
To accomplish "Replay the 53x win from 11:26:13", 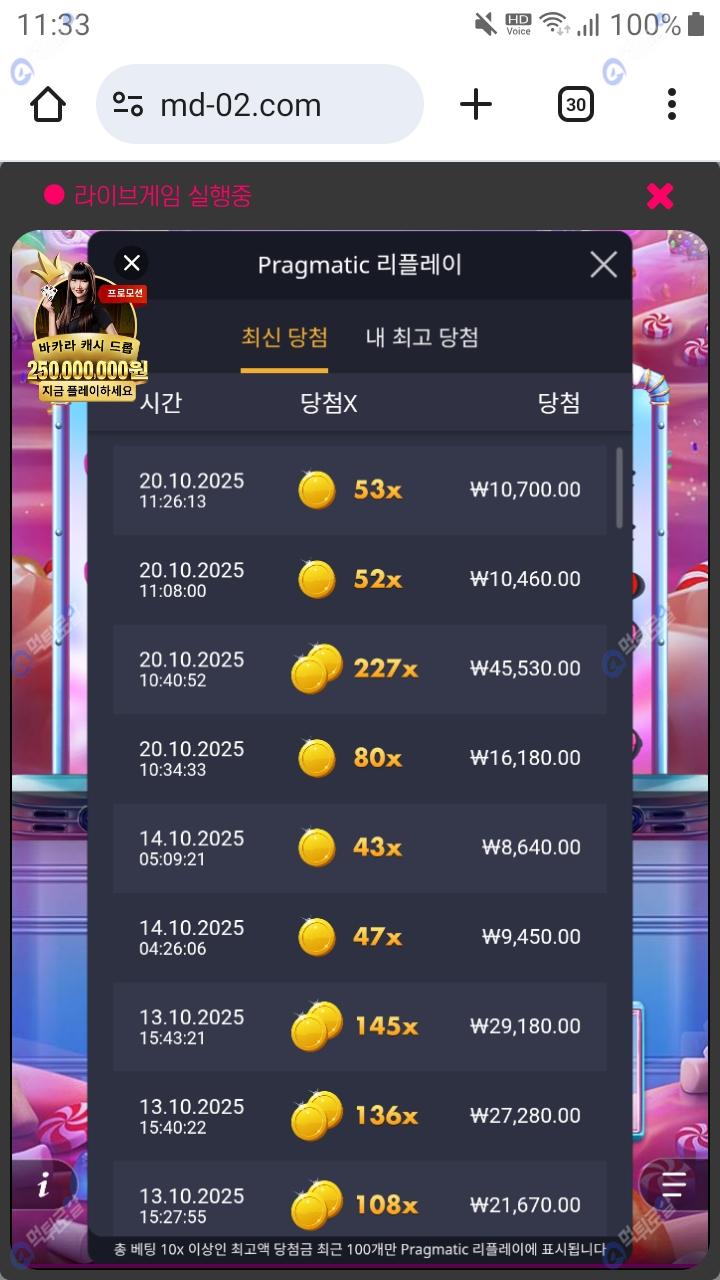I will (360, 490).
